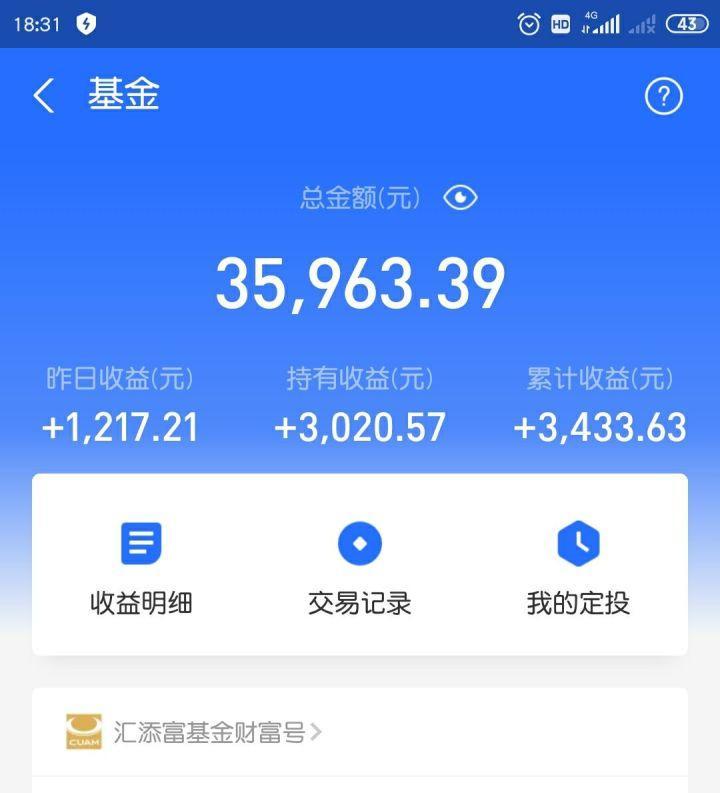Tap the help question mark icon
Viewport: 720px width, 793px height.
pos(663,97)
